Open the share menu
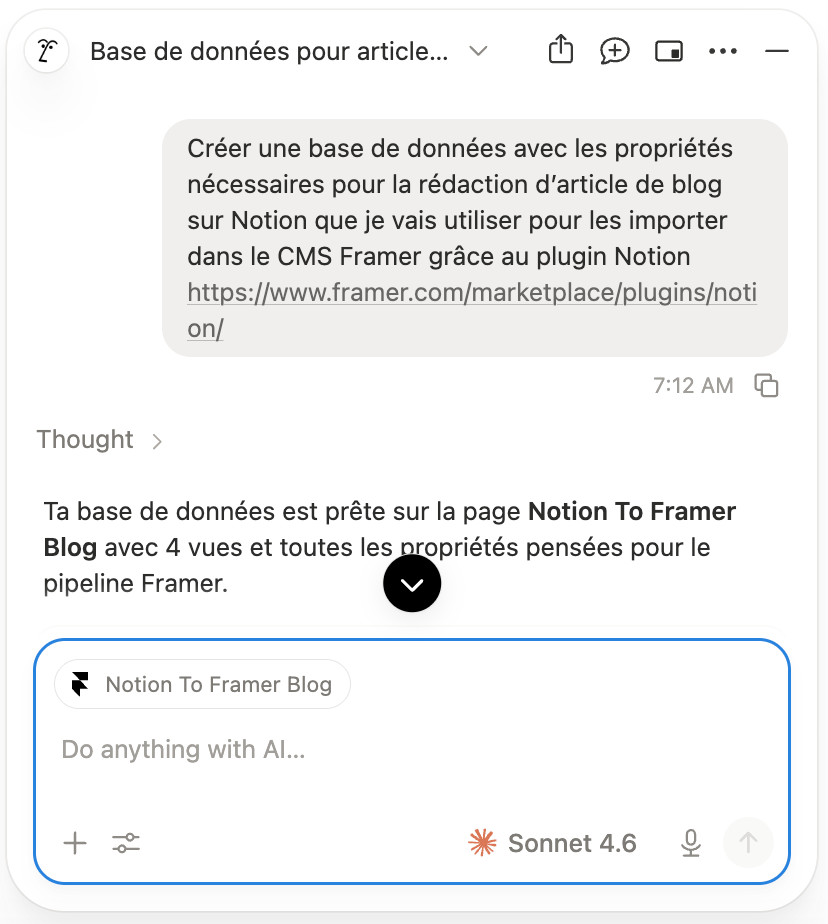 [560, 49]
